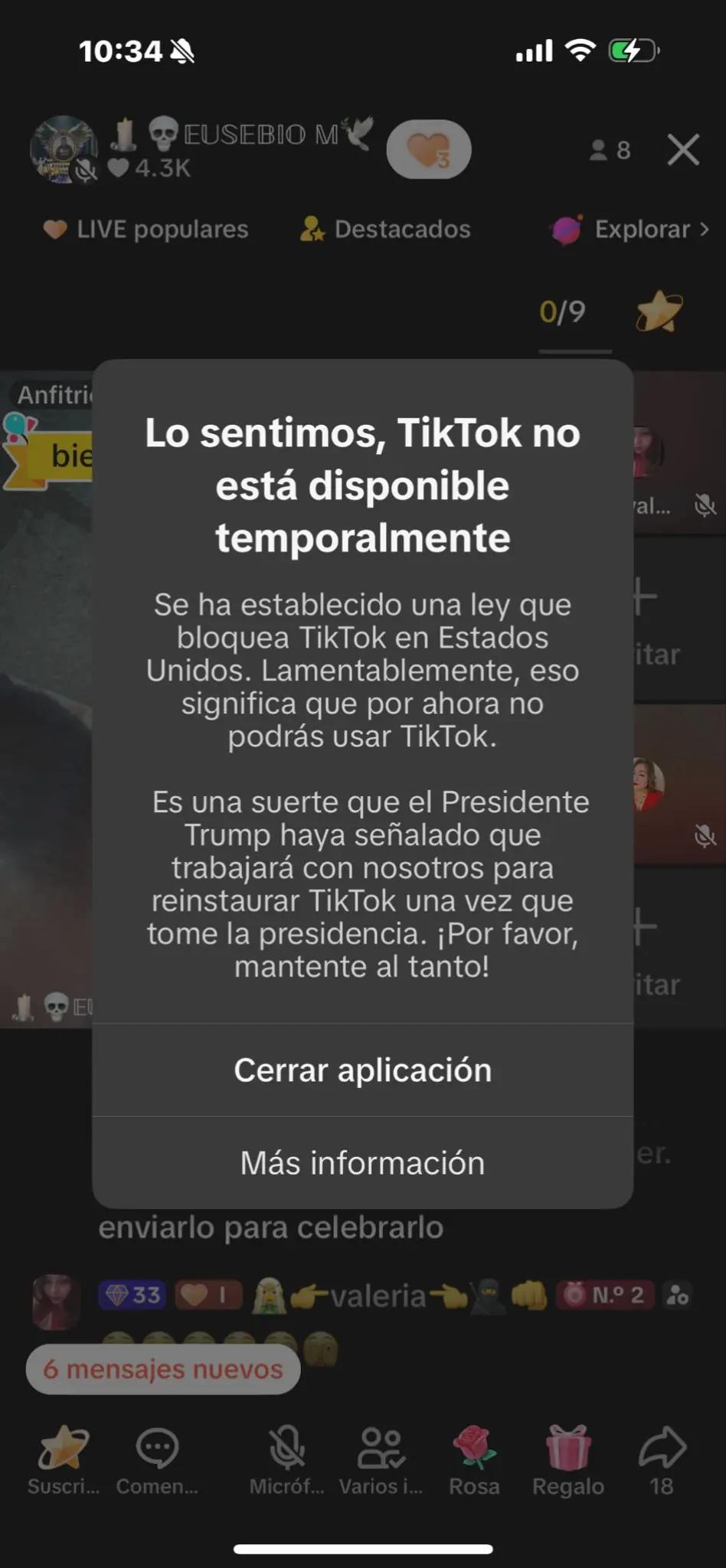Open Más información about the block

point(362,1162)
